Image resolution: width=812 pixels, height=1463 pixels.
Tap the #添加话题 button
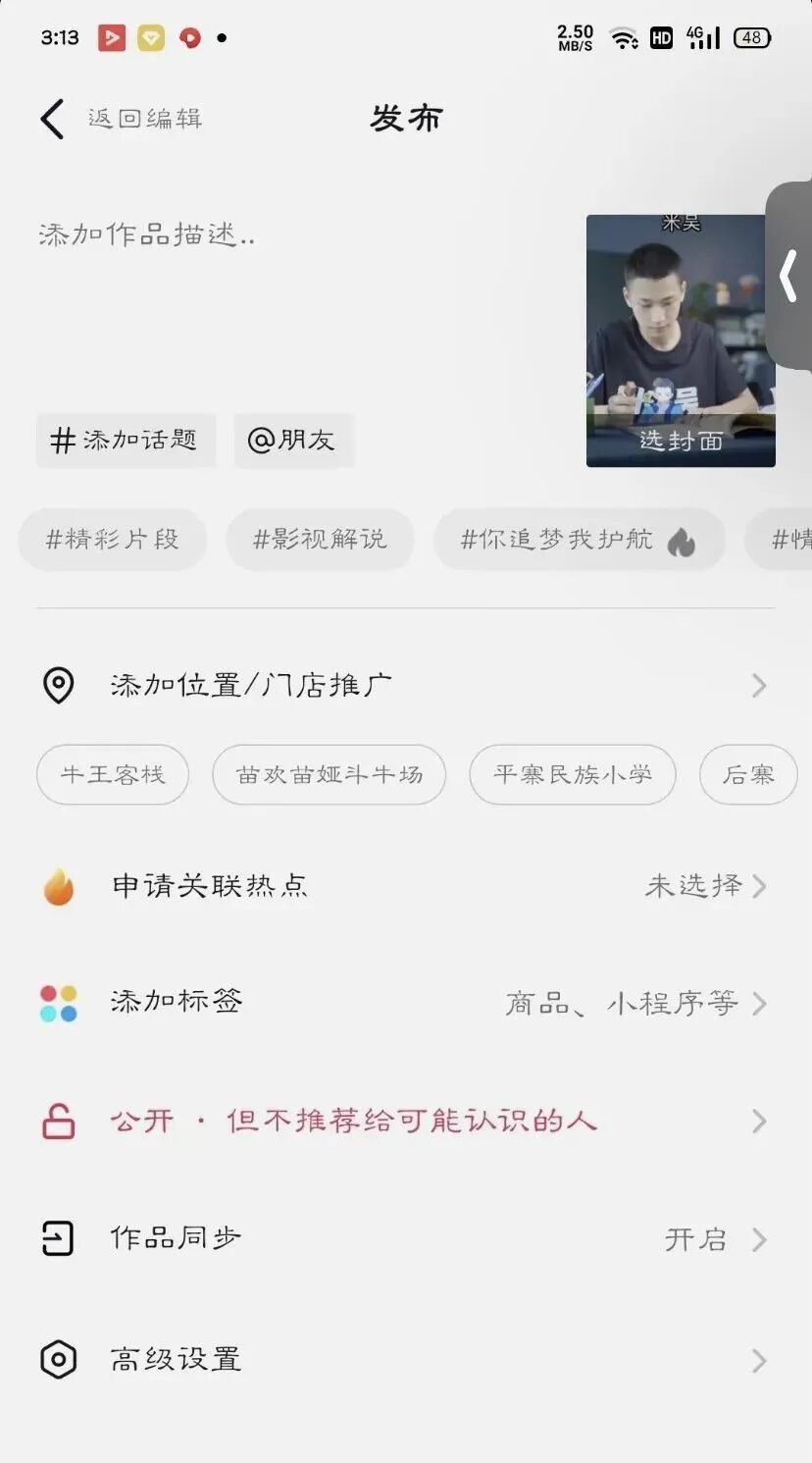(x=126, y=440)
